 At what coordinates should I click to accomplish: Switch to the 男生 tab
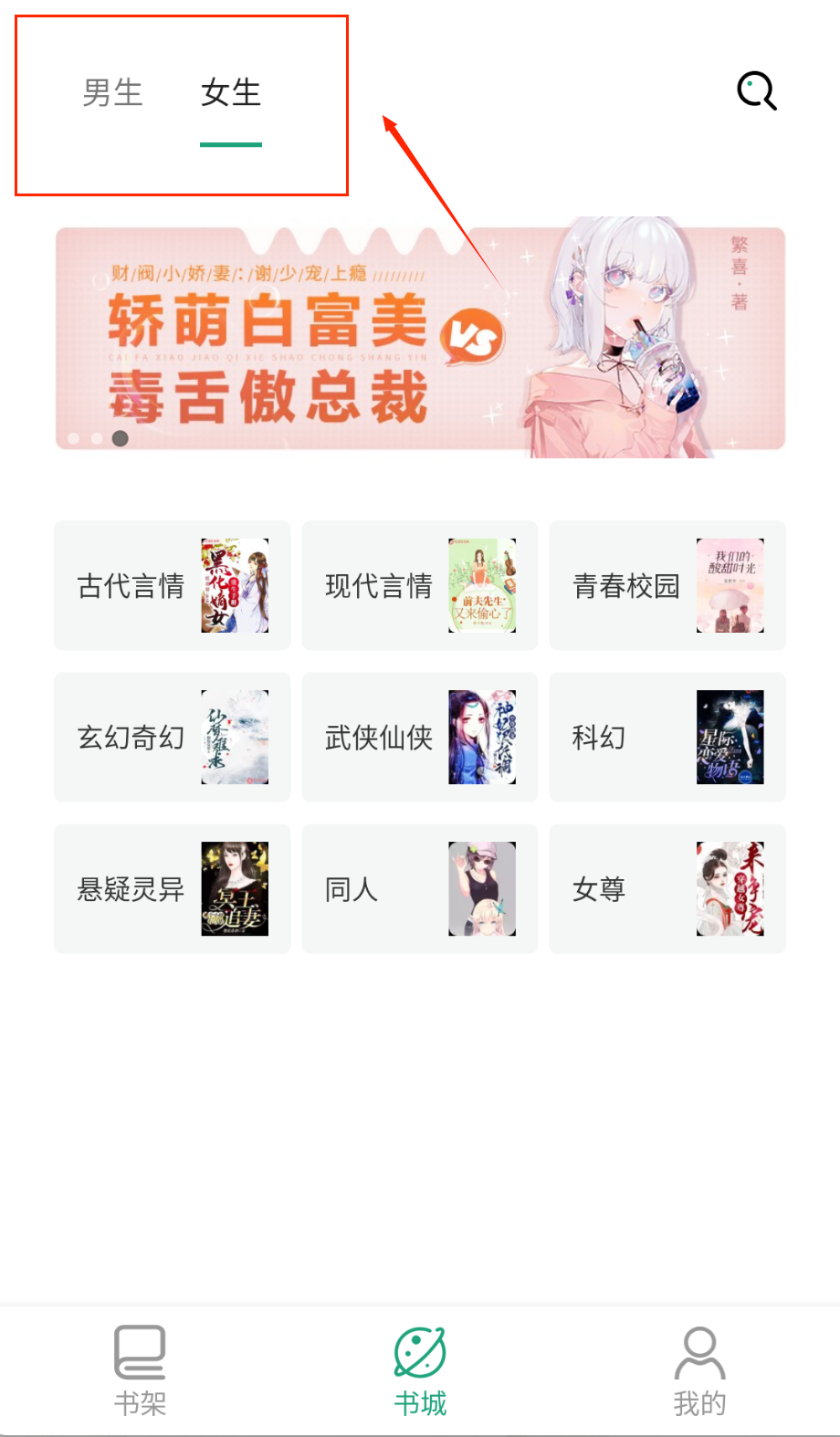point(112,93)
